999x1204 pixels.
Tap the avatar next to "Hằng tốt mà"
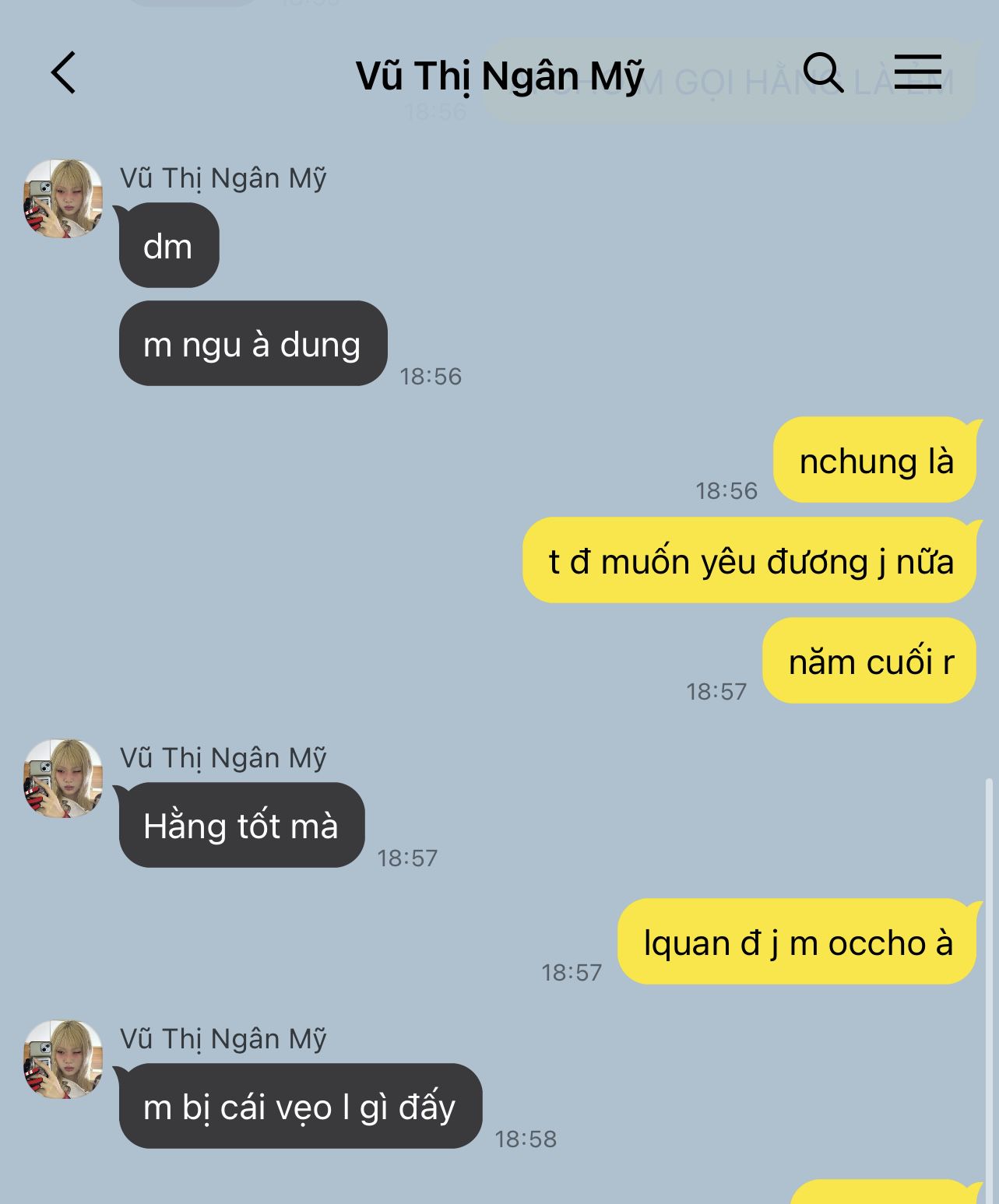(63, 778)
